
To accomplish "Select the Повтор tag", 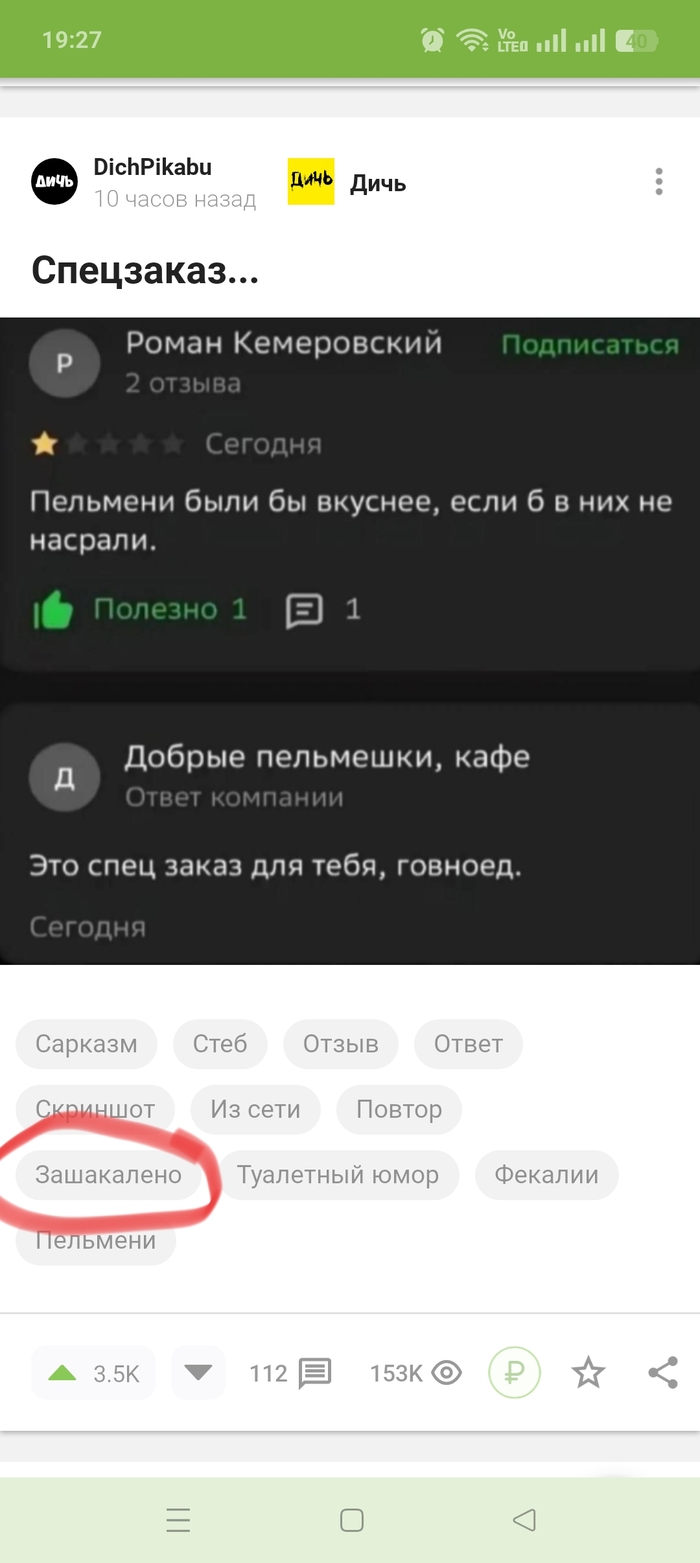I will pos(399,1109).
